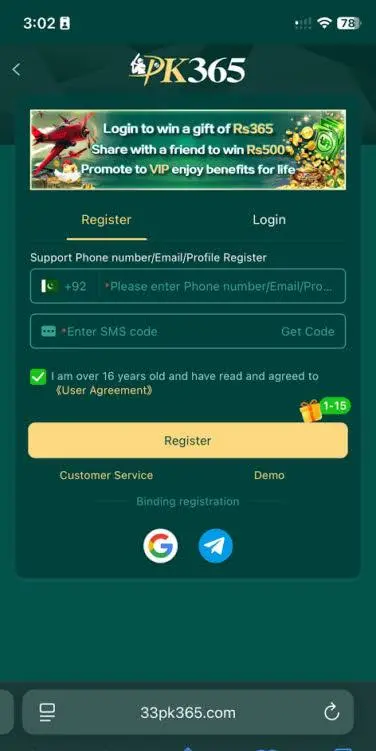This screenshot has height=751, width=376.
Task: Contact Customer Service
Action: pos(106,476)
